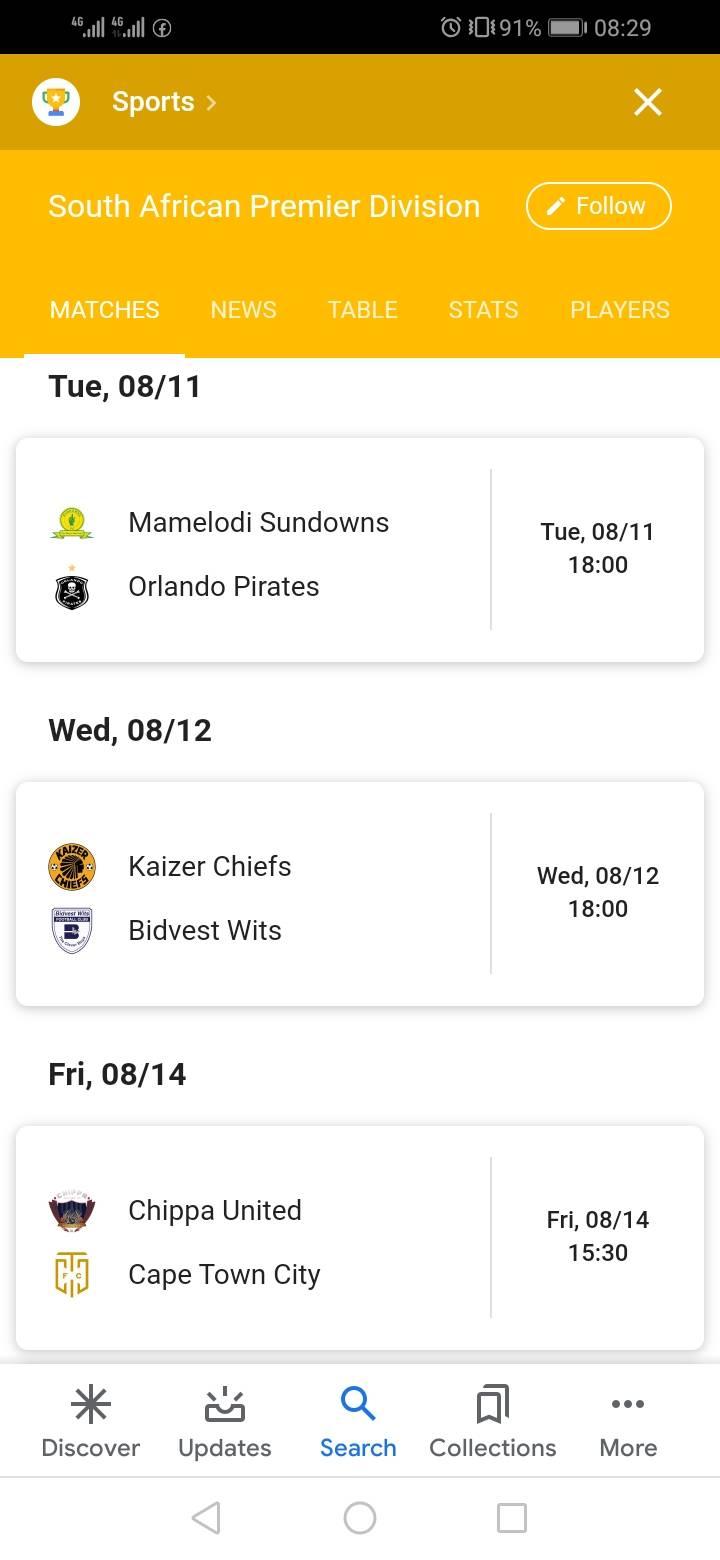
Task: View the Players tab
Action: click(620, 310)
